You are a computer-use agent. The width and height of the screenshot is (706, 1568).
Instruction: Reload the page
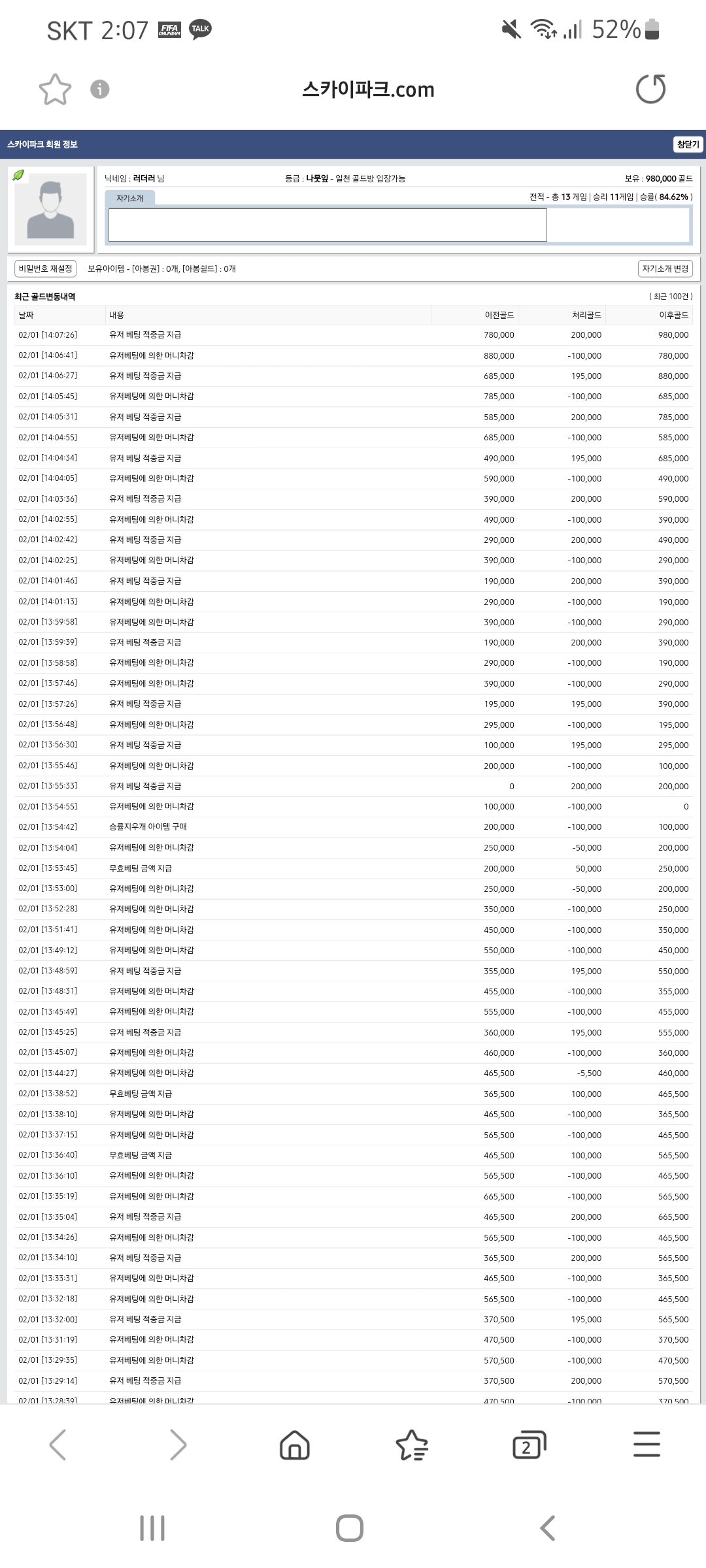(x=650, y=90)
